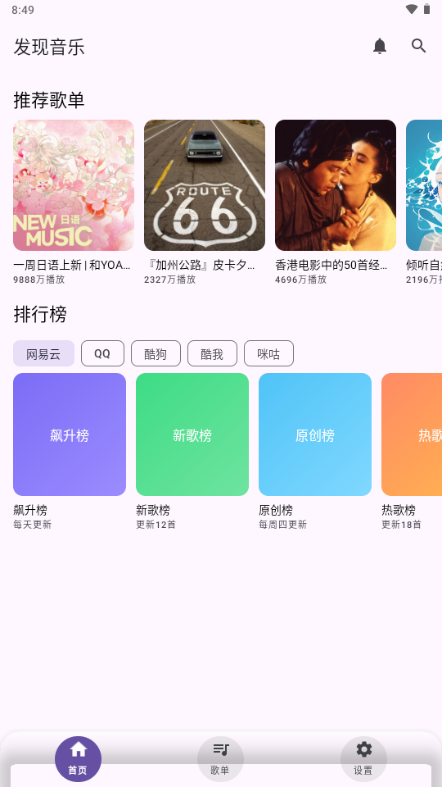Go to the 首页 tab
This screenshot has height=787, width=442.
(x=78, y=759)
